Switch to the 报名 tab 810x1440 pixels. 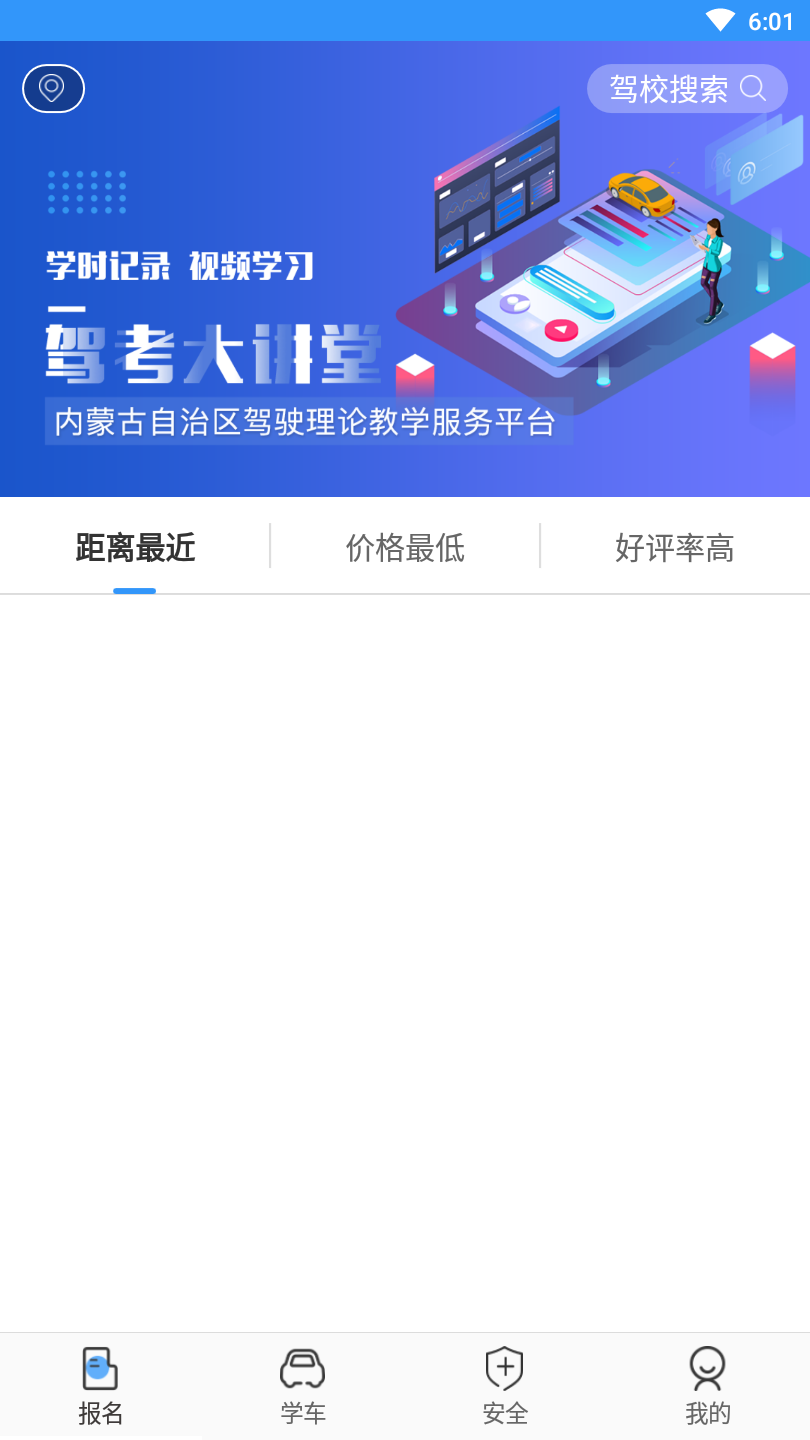101,1386
